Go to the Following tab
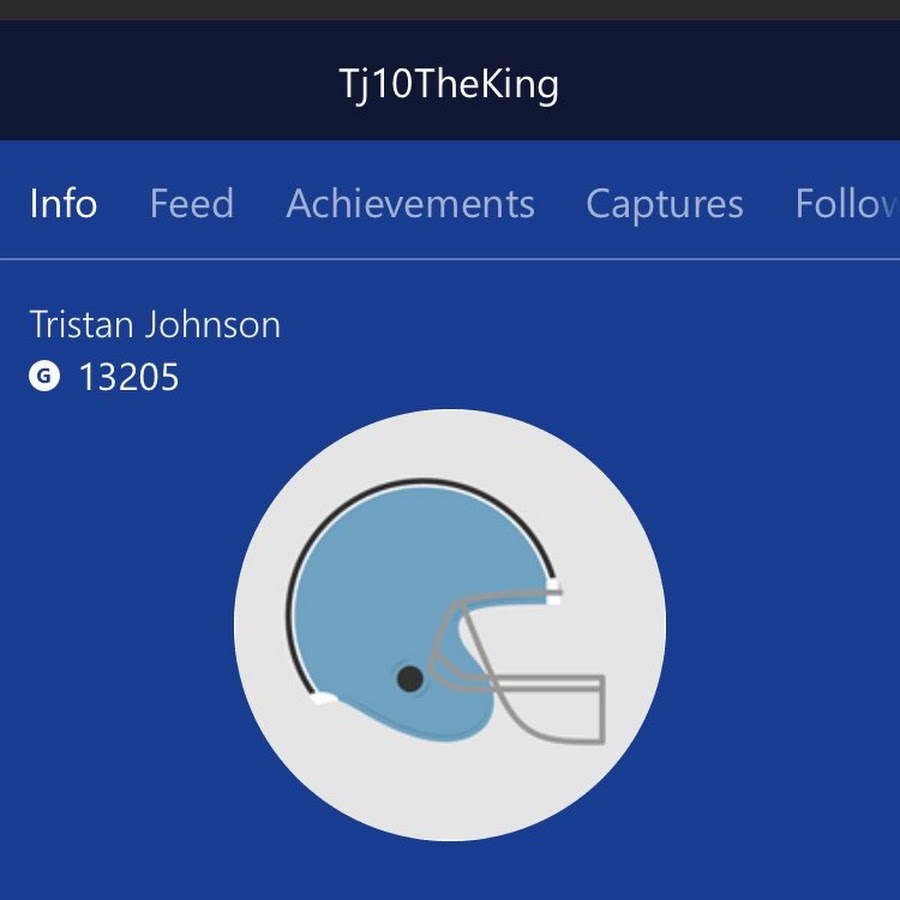 (846, 204)
